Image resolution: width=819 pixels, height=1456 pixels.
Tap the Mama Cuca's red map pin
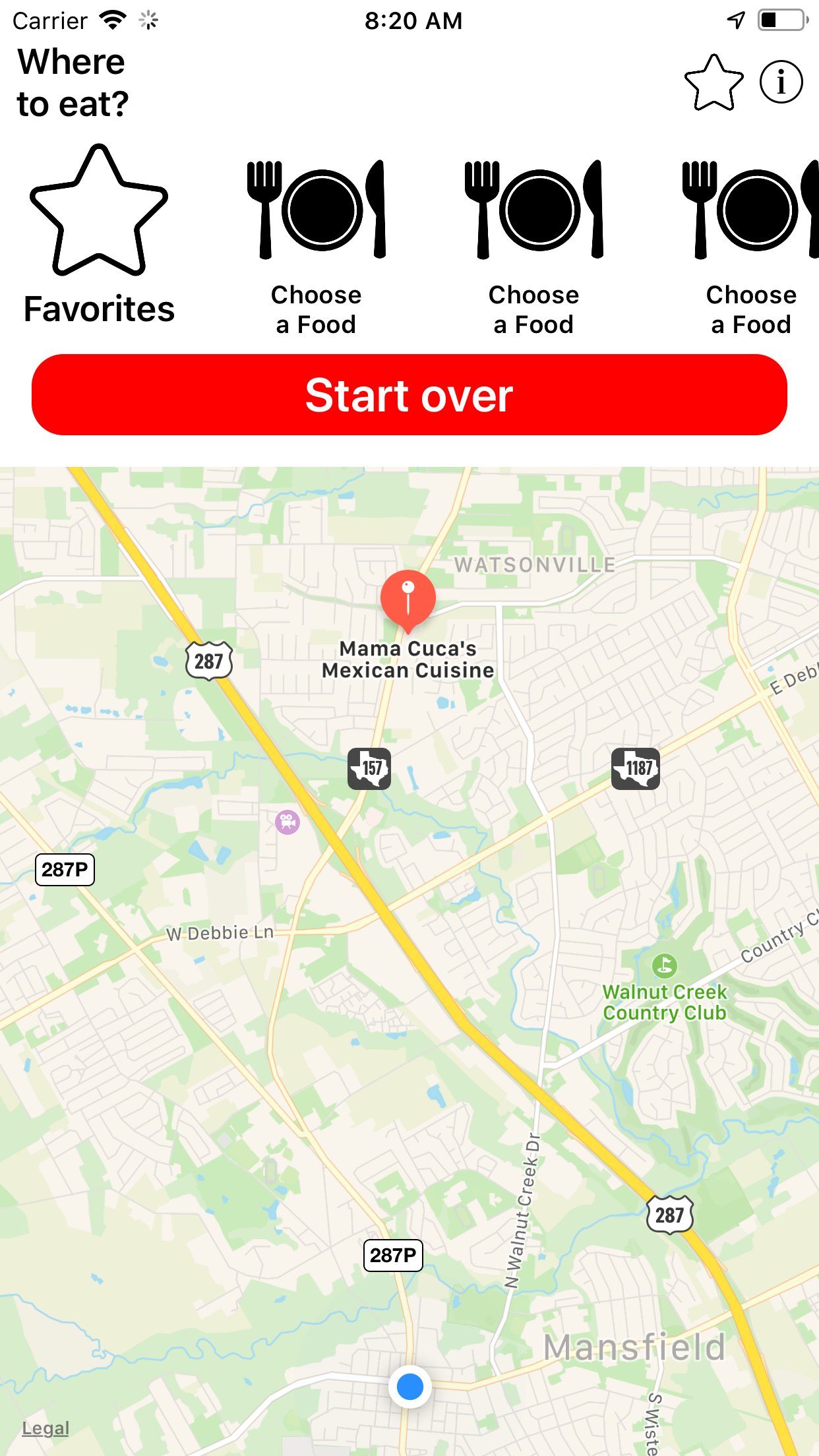tap(409, 600)
